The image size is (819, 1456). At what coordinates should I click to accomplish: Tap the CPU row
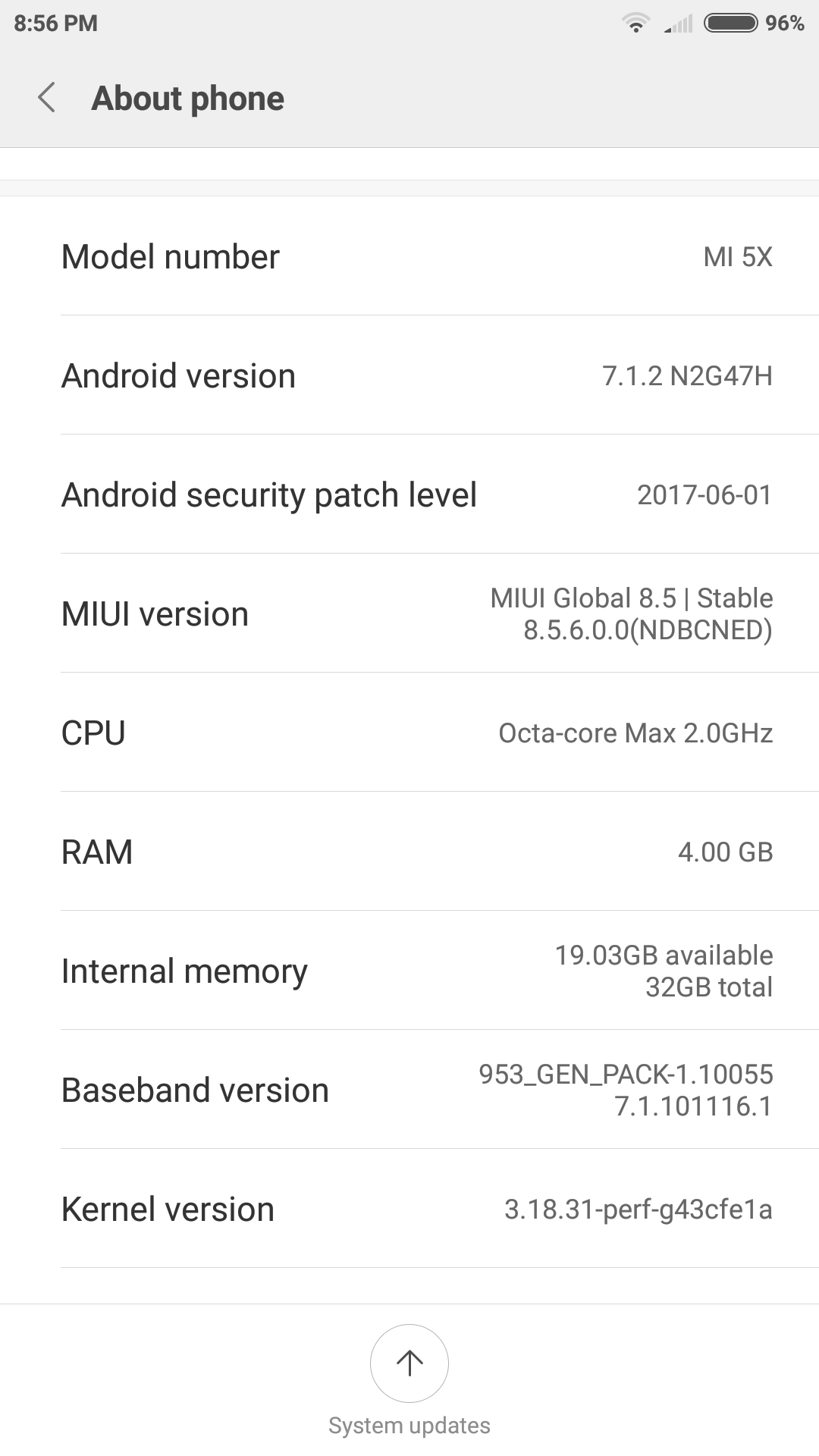409,733
